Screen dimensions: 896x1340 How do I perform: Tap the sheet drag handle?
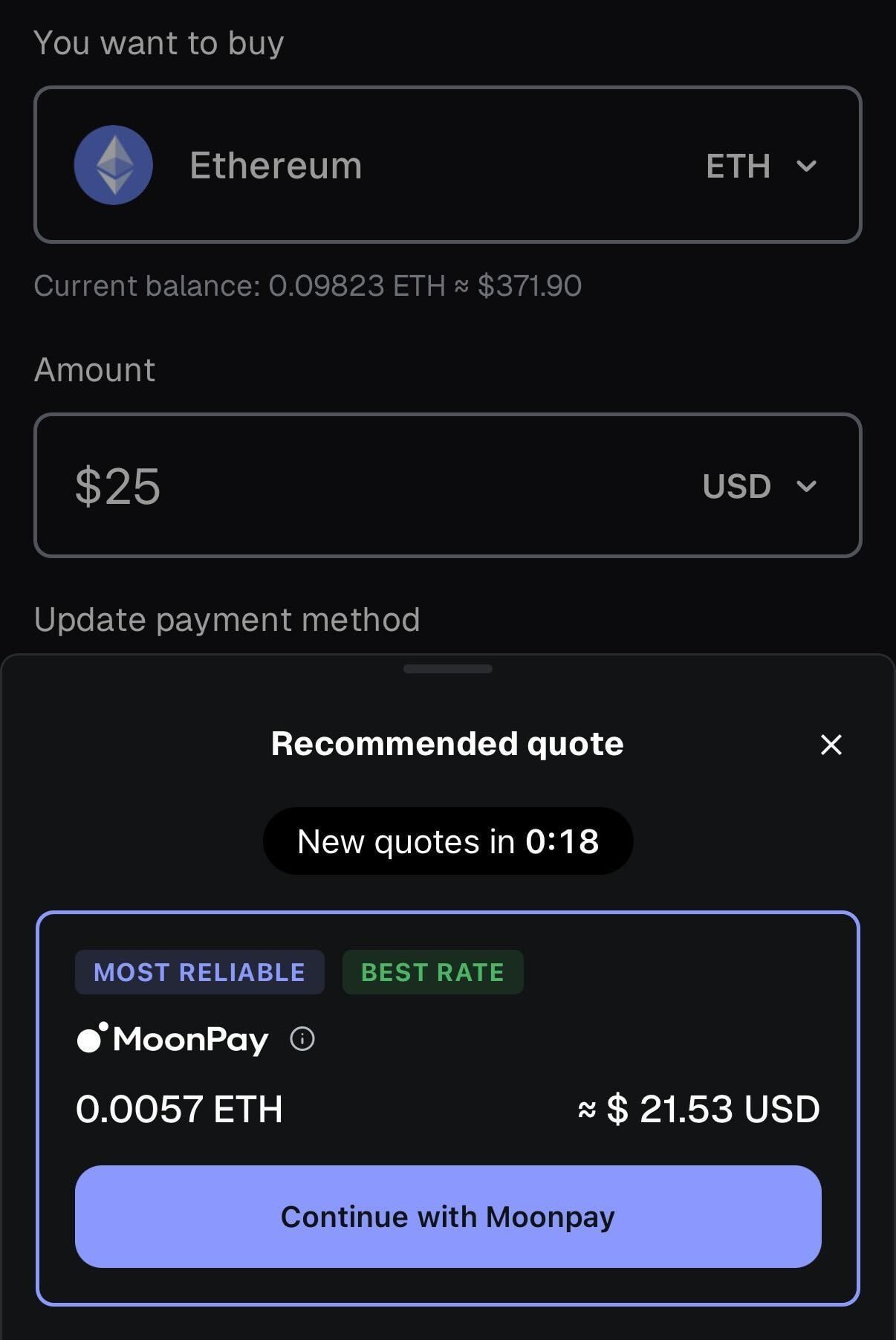pos(447,668)
